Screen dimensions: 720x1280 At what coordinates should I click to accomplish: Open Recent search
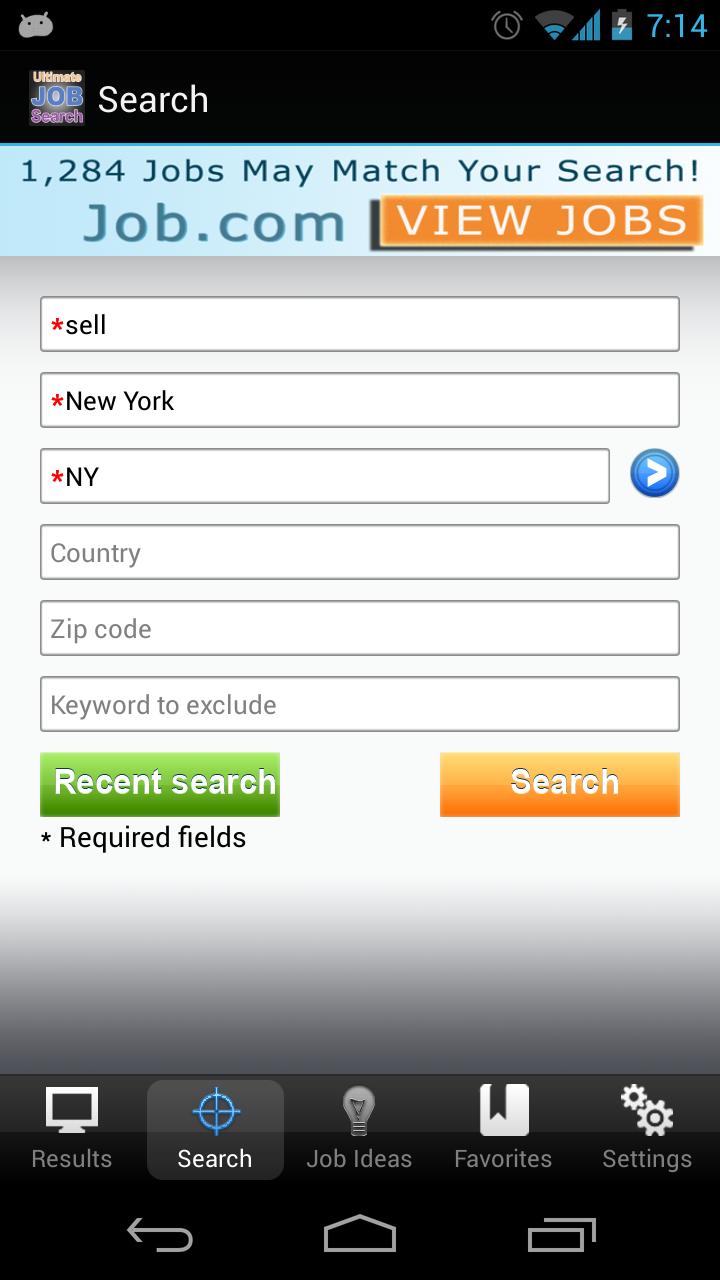160,784
